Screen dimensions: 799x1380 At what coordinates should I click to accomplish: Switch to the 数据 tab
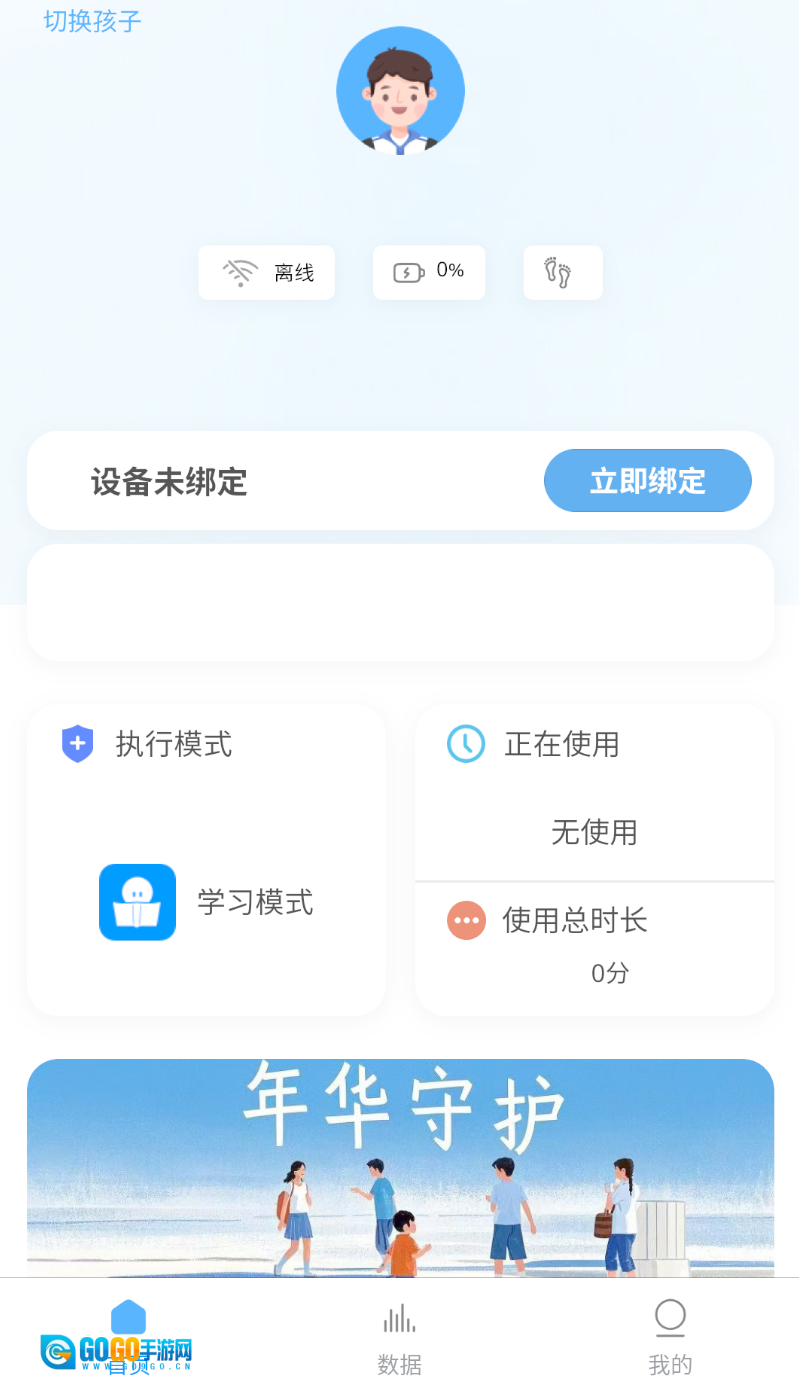coord(399,1337)
